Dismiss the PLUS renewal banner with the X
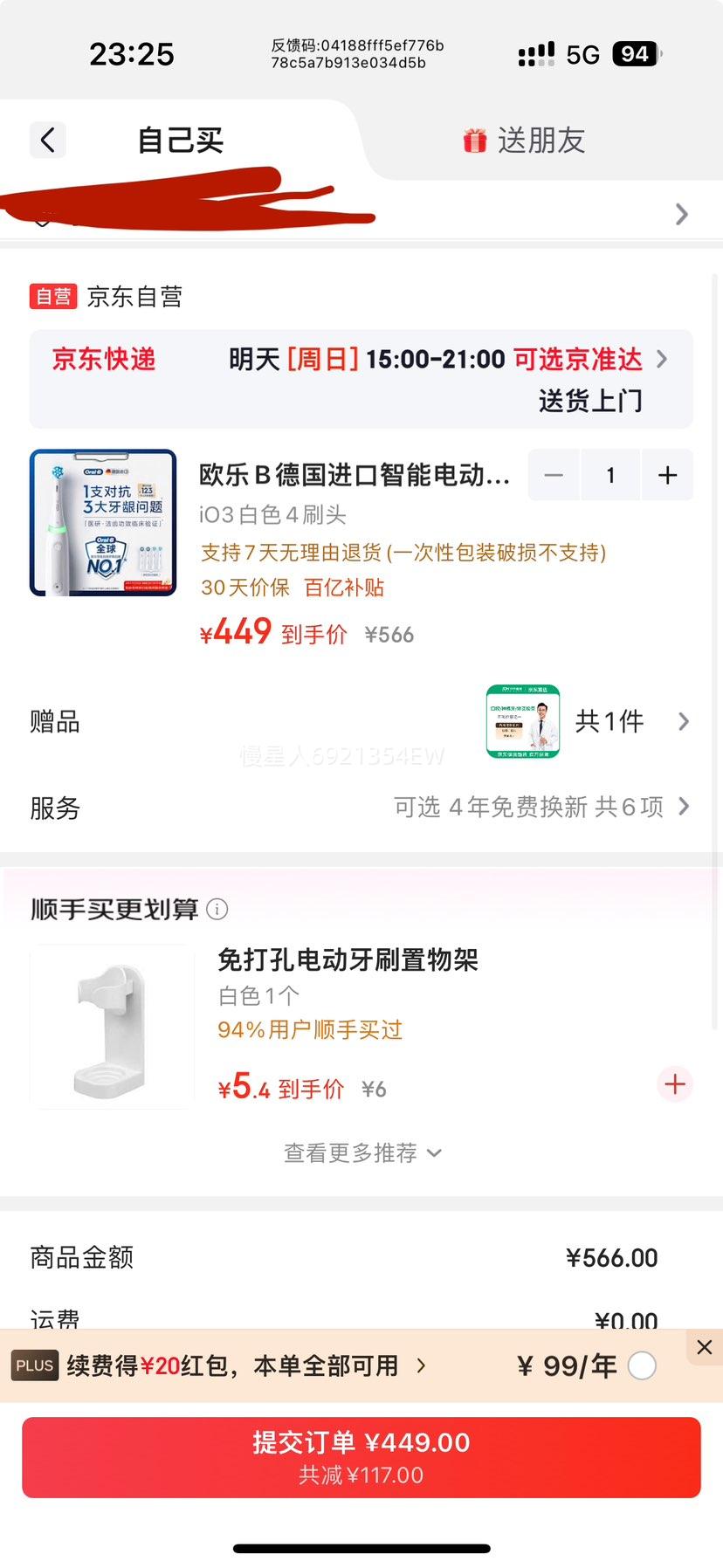The image size is (723, 1568). coord(704,1346)
